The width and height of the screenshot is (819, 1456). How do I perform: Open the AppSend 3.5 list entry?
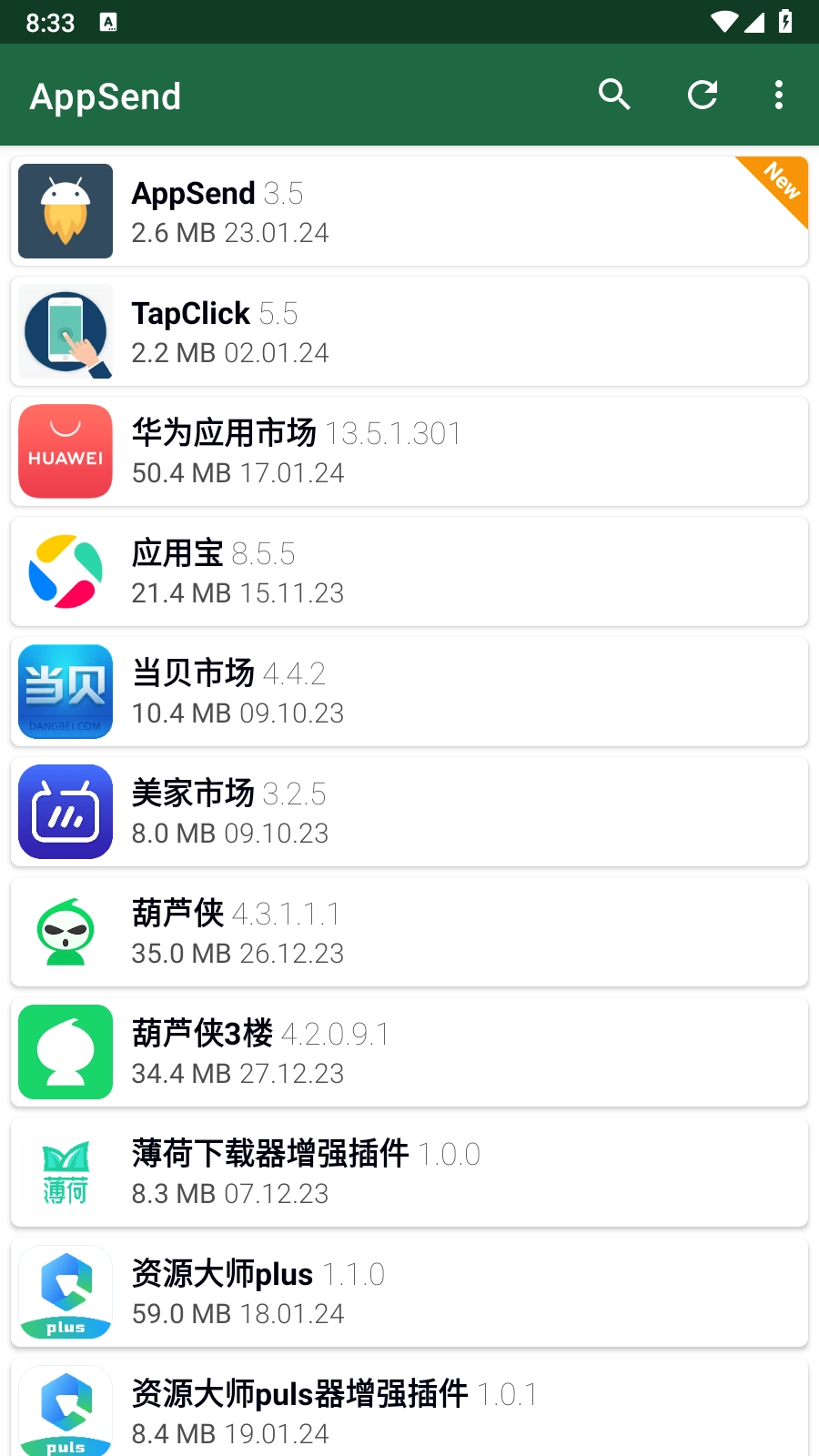click(x=409, y=211)
